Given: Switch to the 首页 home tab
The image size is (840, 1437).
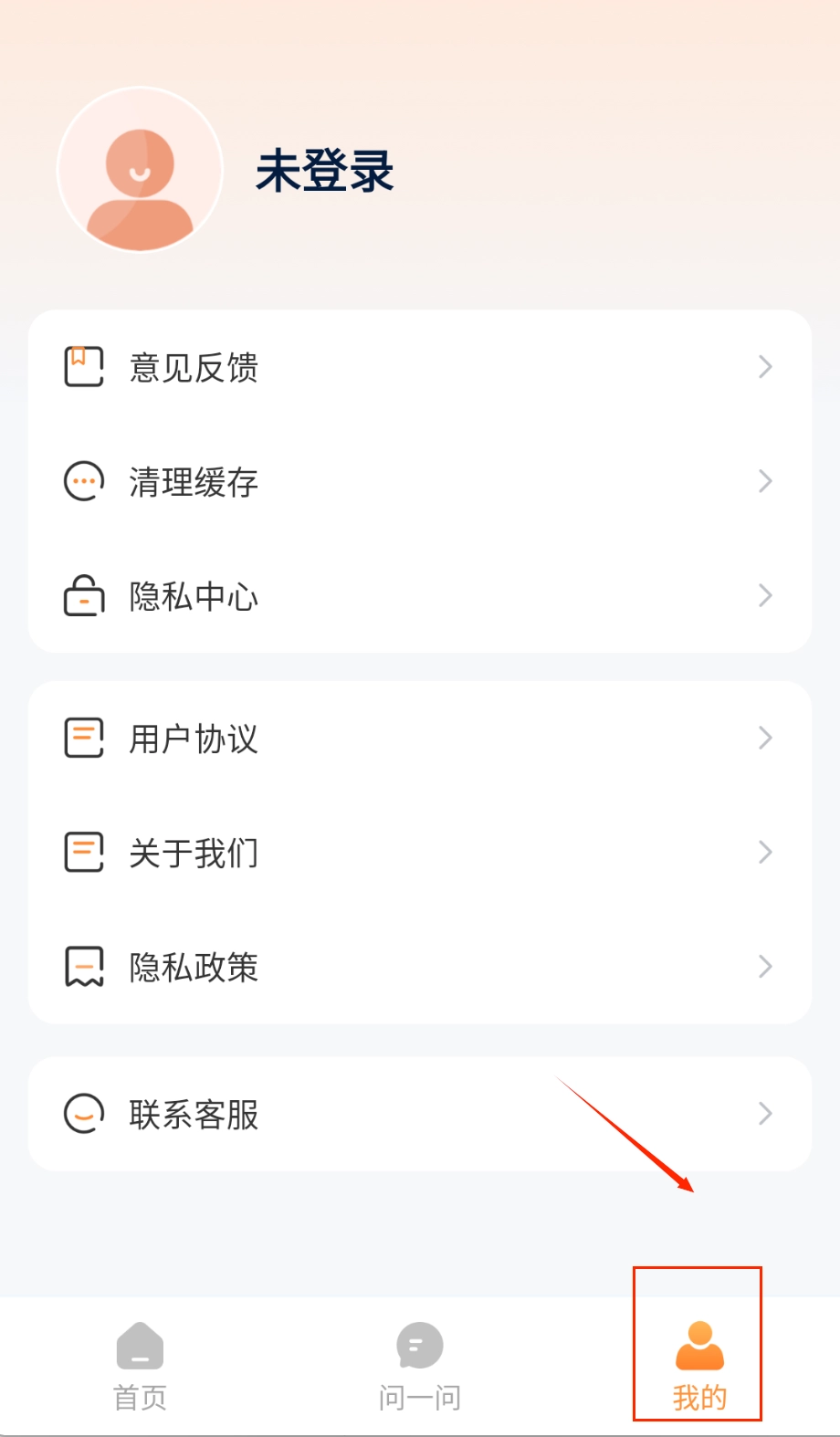Looking at the screenshot, I should (140, 1366).
